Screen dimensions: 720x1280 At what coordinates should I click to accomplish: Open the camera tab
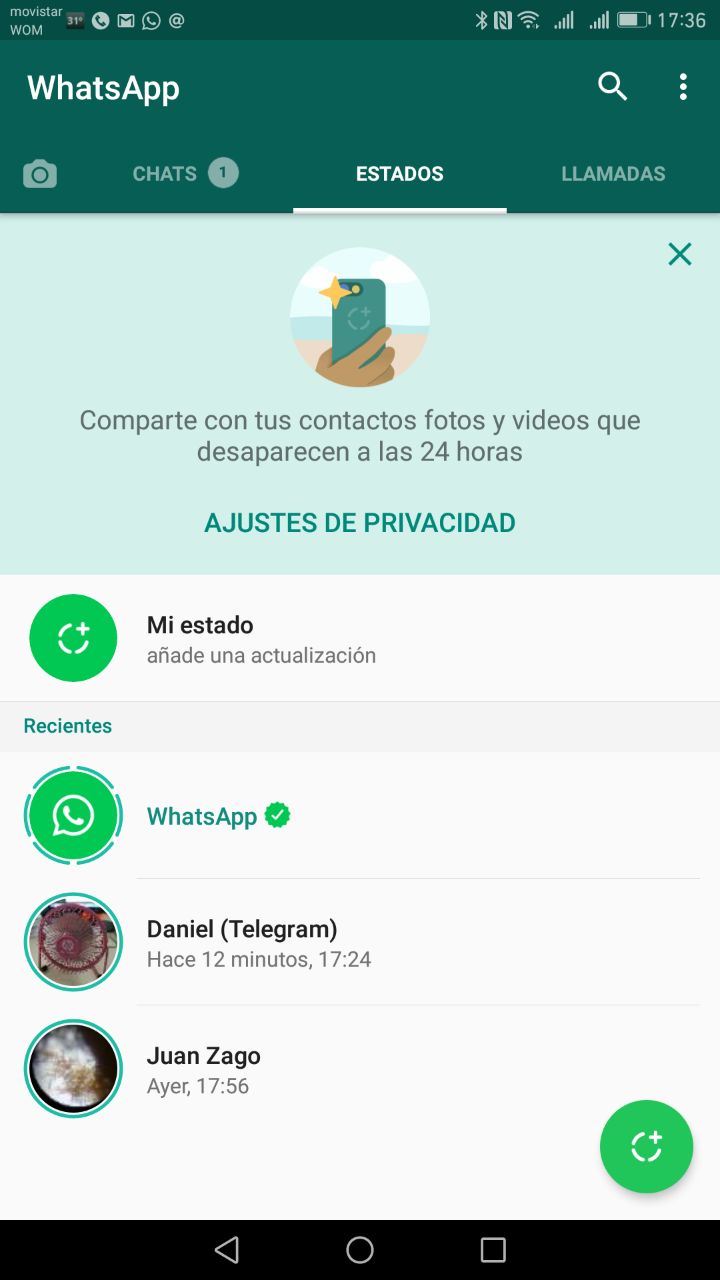coord(40,174)
